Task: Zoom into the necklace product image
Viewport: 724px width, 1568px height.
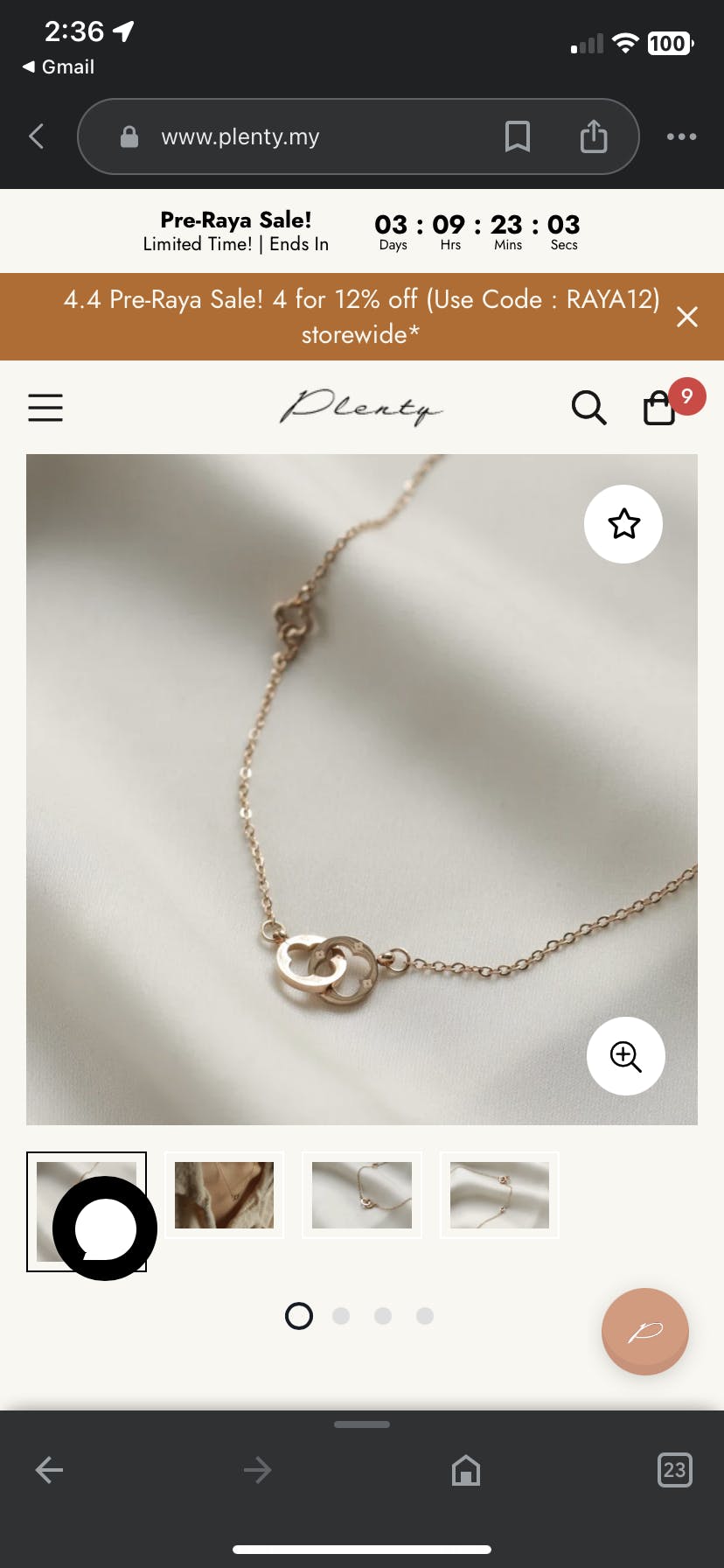Action: (x=625, y=1056)
